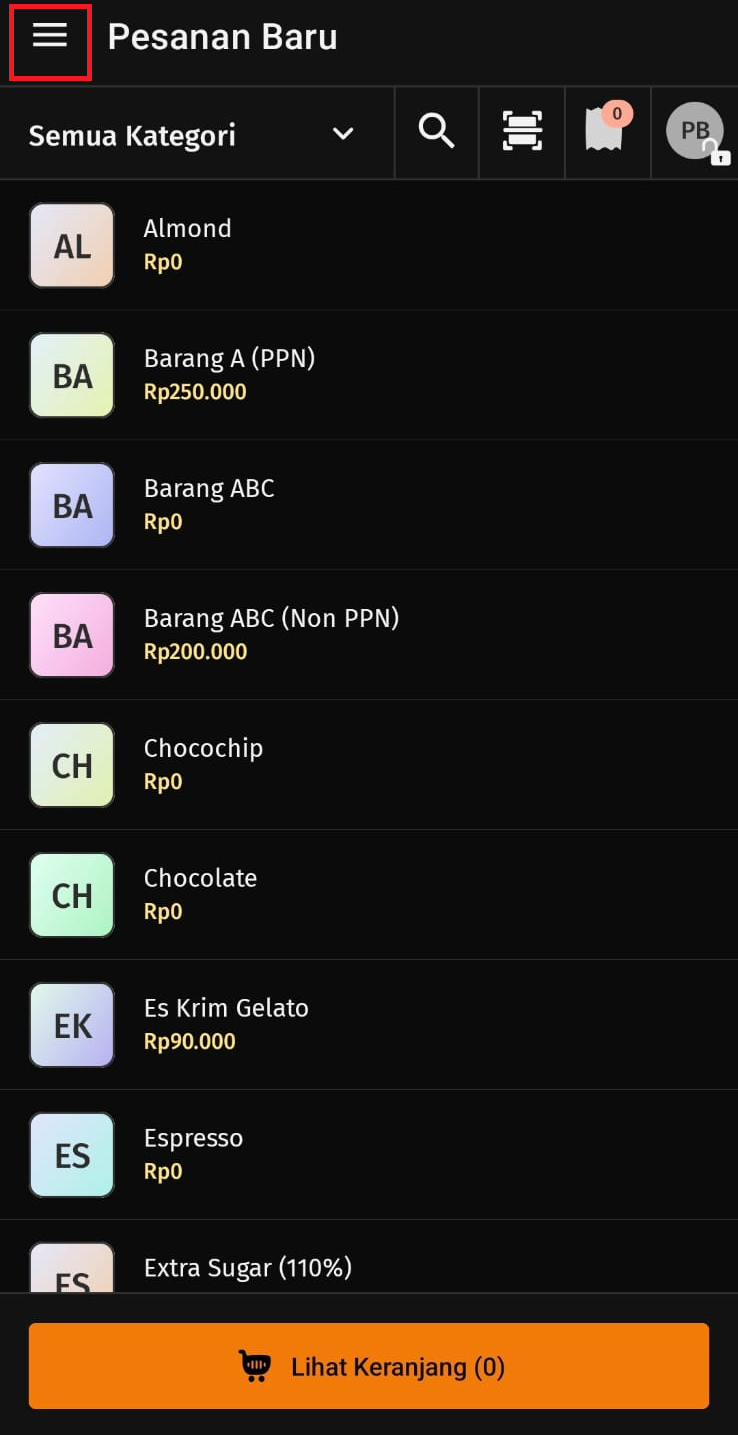Add Espresso to the order
Image resolution: width=738 pixels, height=1435 pixels.
coord(369,1155)
